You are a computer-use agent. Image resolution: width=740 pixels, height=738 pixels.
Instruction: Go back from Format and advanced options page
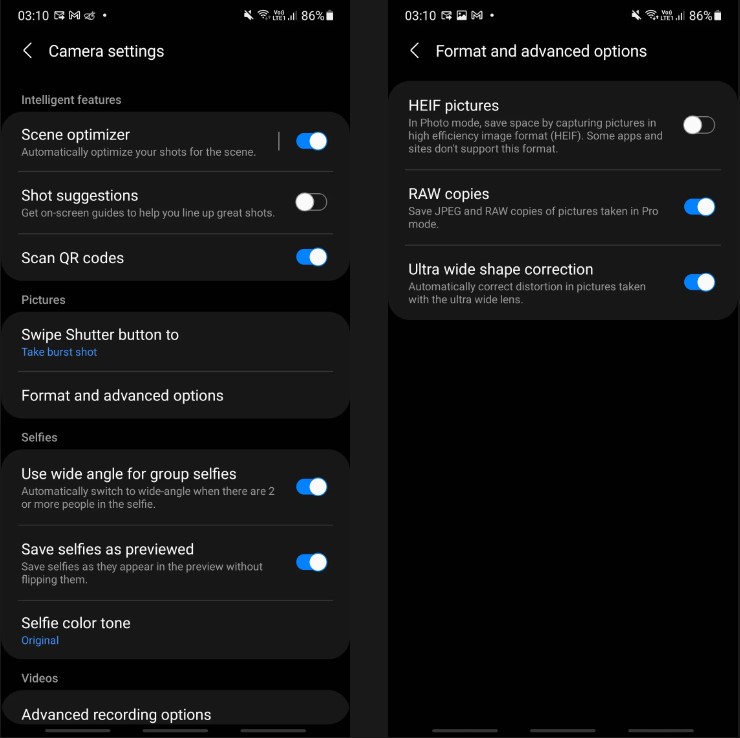(415, 51)
